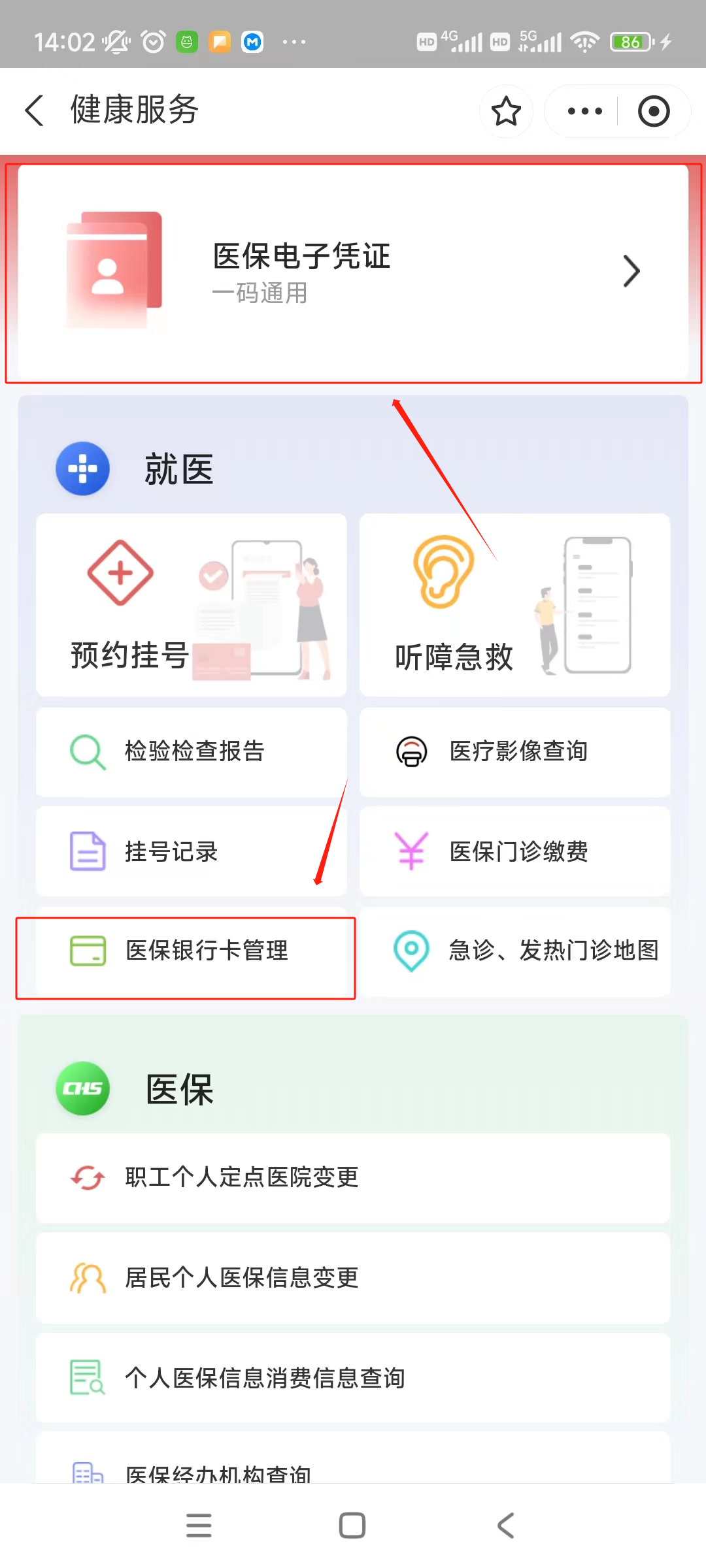The image size is (706, 1568).
Task: Close the mini program via circle icon
Action: 654,111
